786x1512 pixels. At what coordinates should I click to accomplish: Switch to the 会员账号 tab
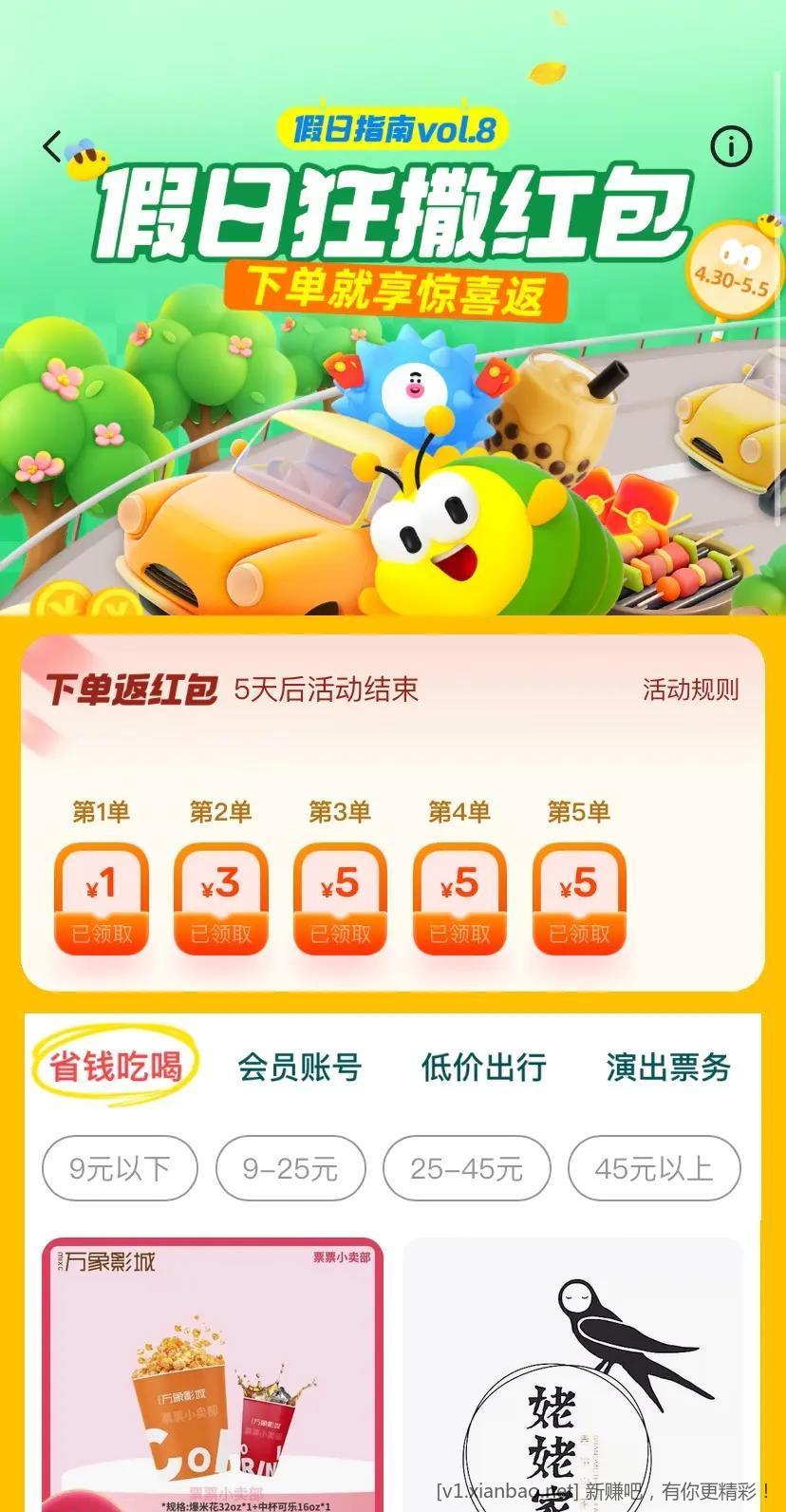300,1067
